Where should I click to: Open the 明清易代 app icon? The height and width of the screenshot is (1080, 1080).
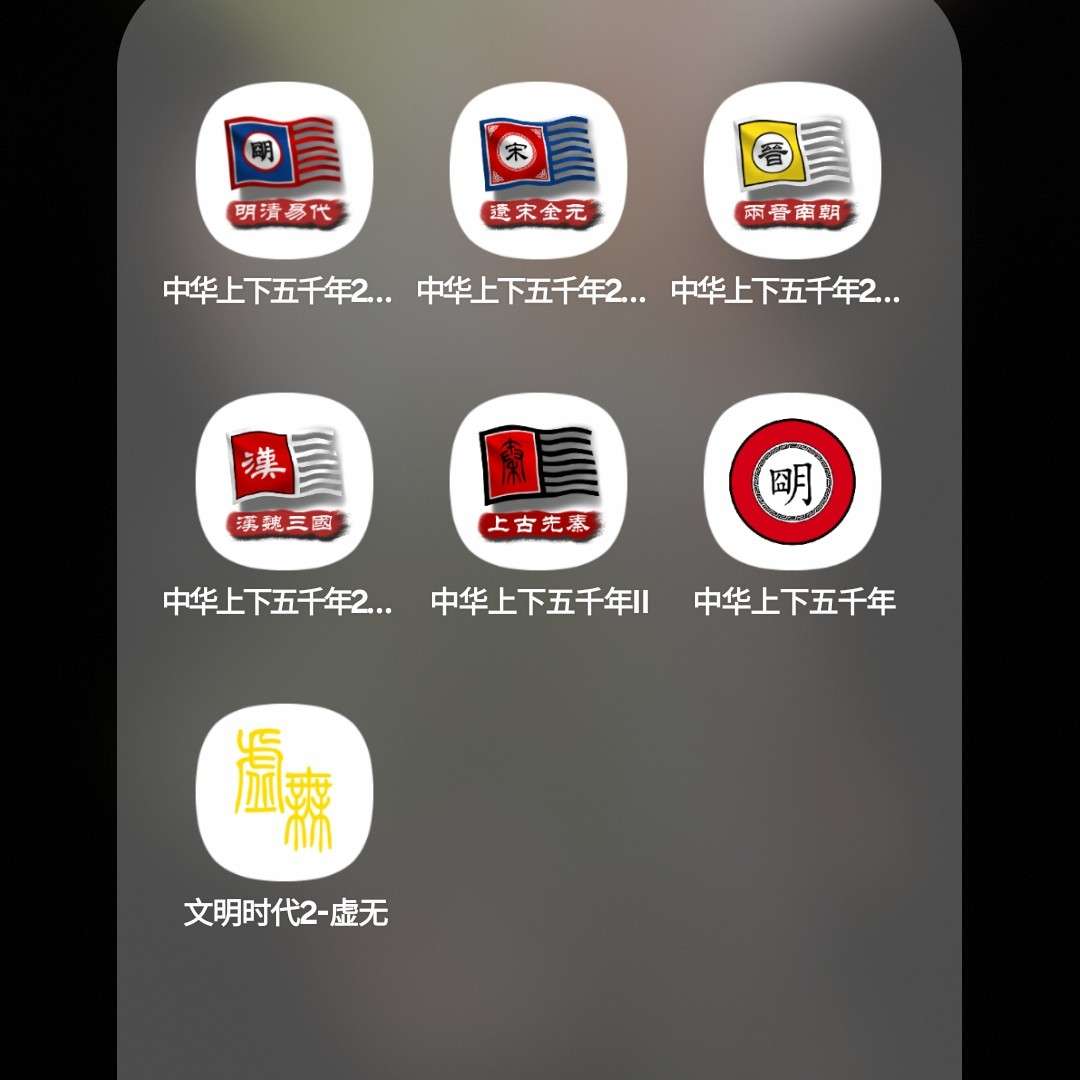[284, 170]
